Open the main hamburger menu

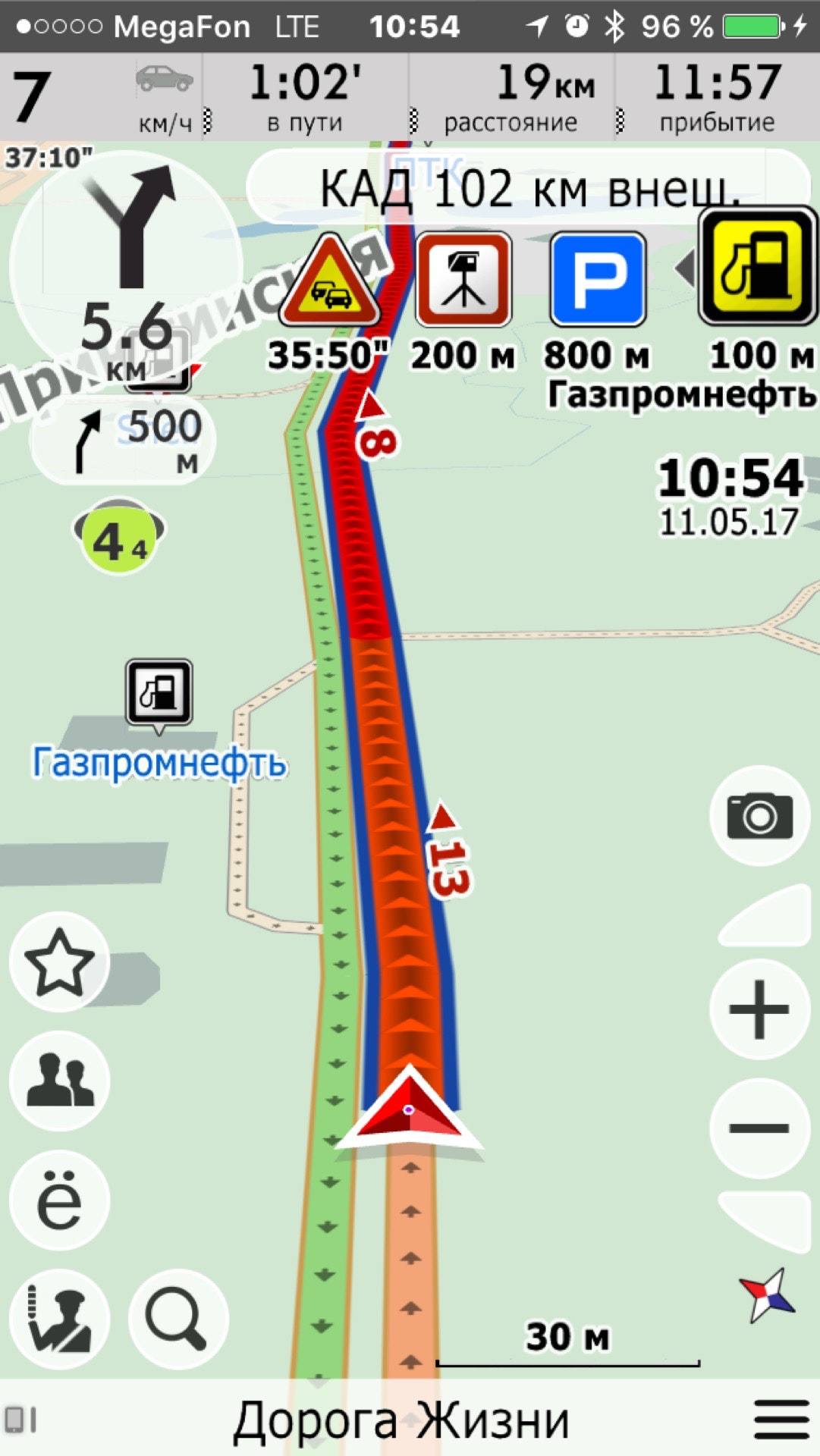point(781,1418)
